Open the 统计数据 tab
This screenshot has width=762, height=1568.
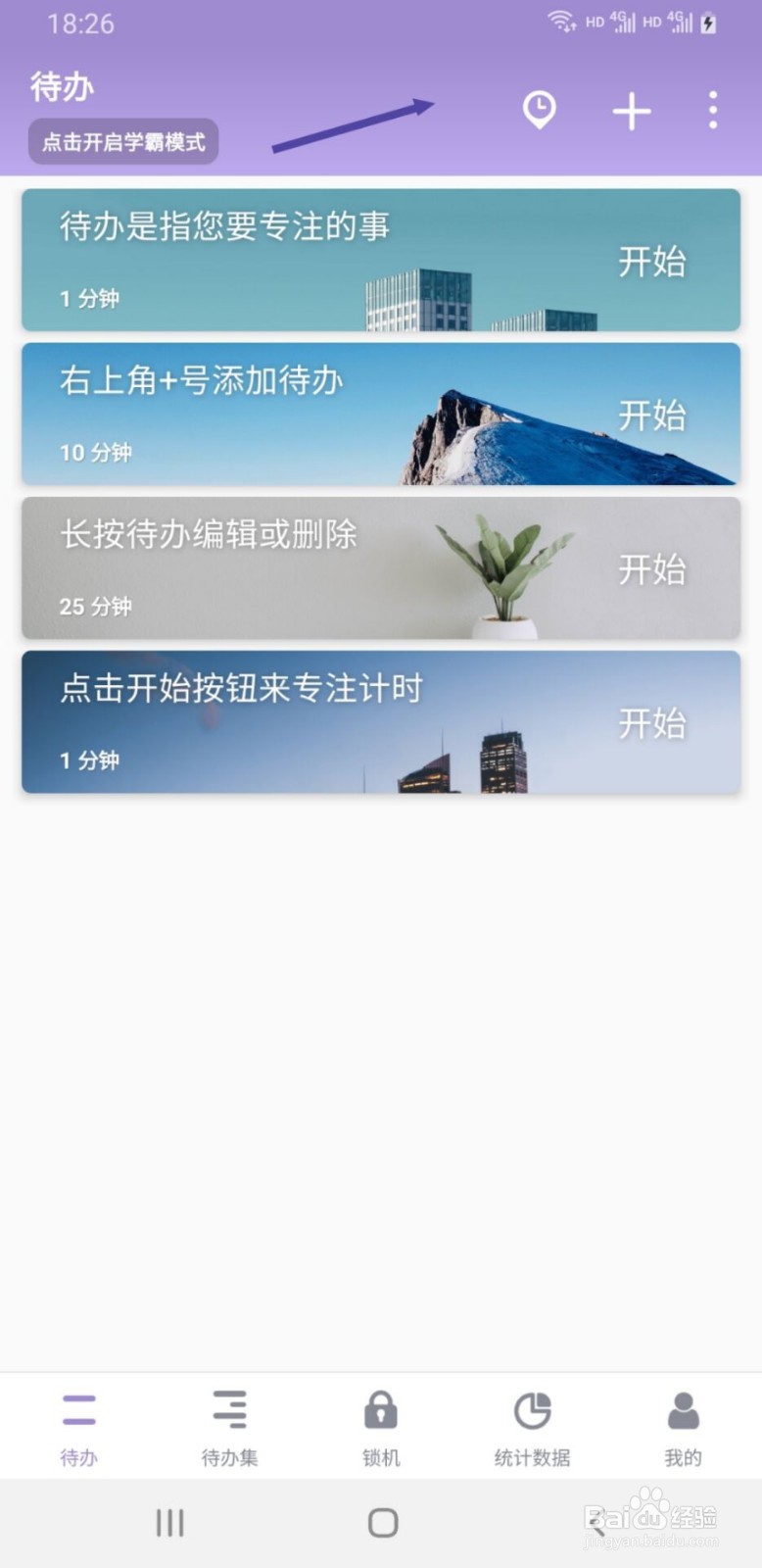532,1426
